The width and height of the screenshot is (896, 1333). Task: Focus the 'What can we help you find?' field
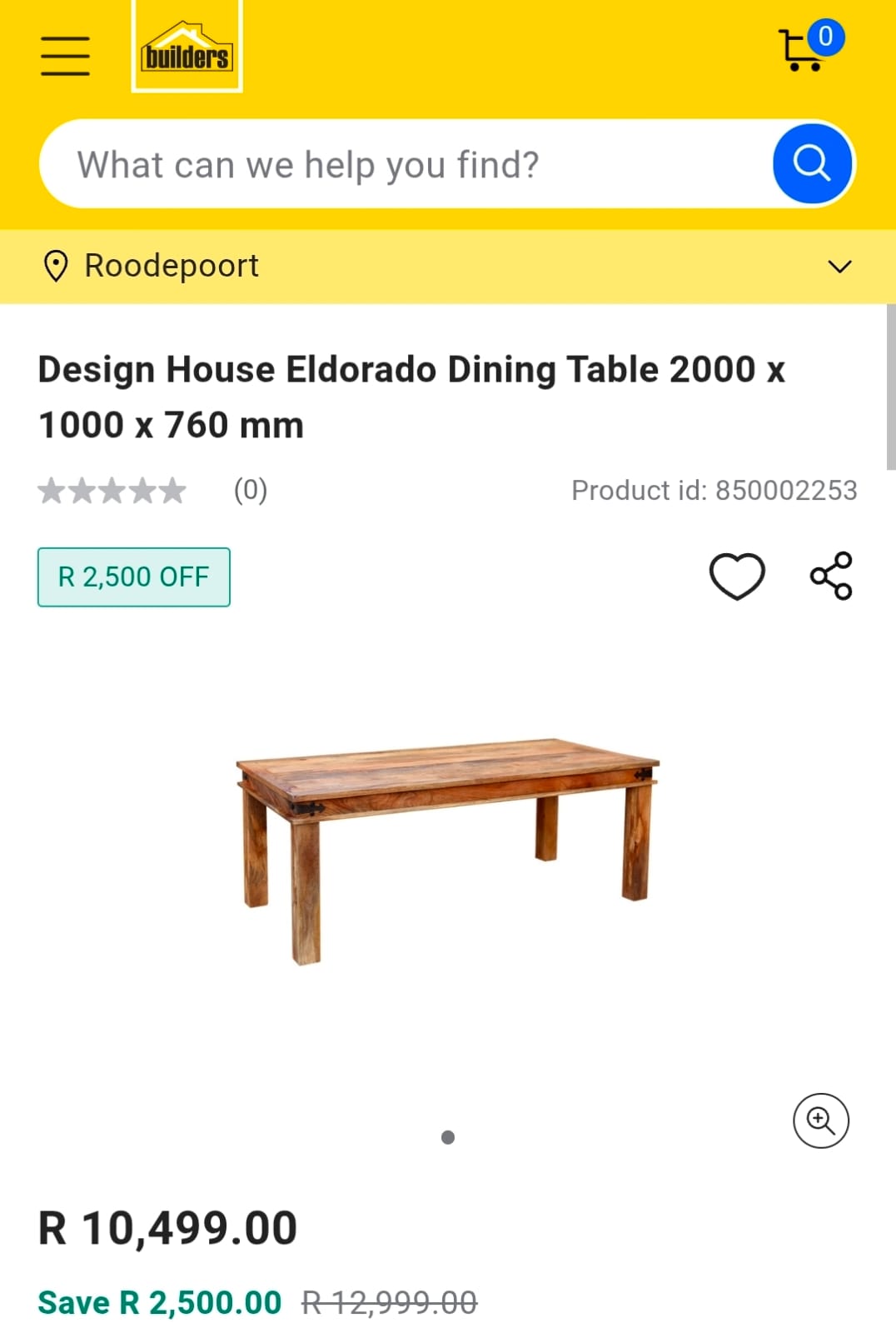coord(400,164)
